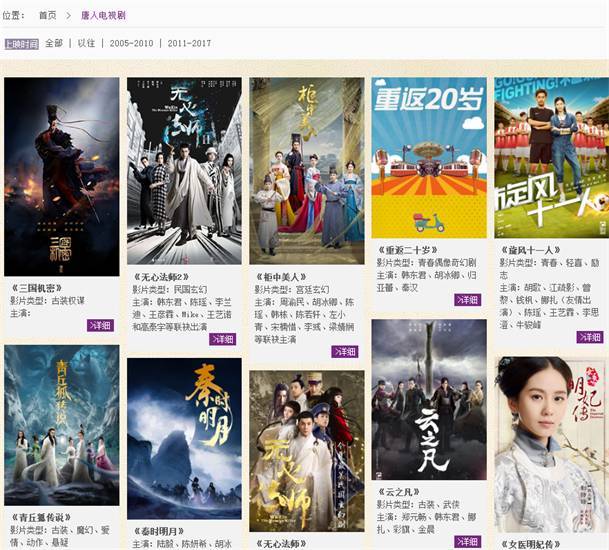
Task: Open the 秦时明月 poster
Action: tap(184, 439)
